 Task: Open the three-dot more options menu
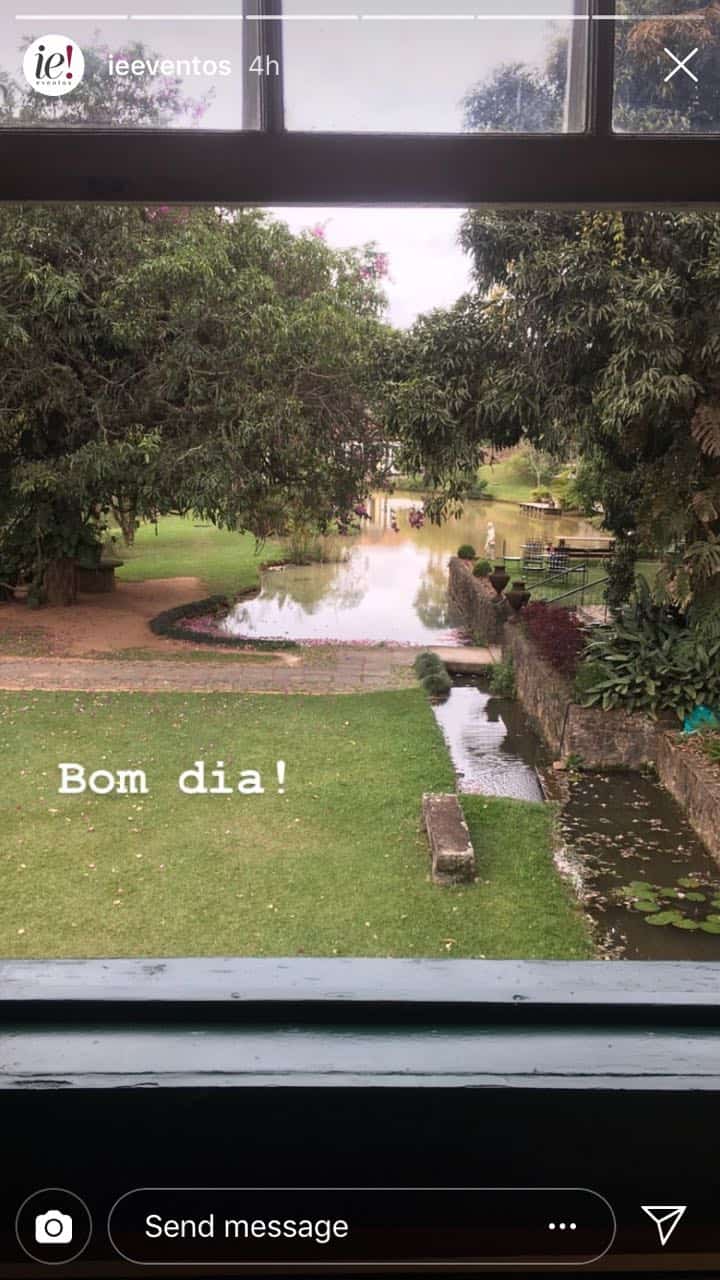coord(563,1226)
